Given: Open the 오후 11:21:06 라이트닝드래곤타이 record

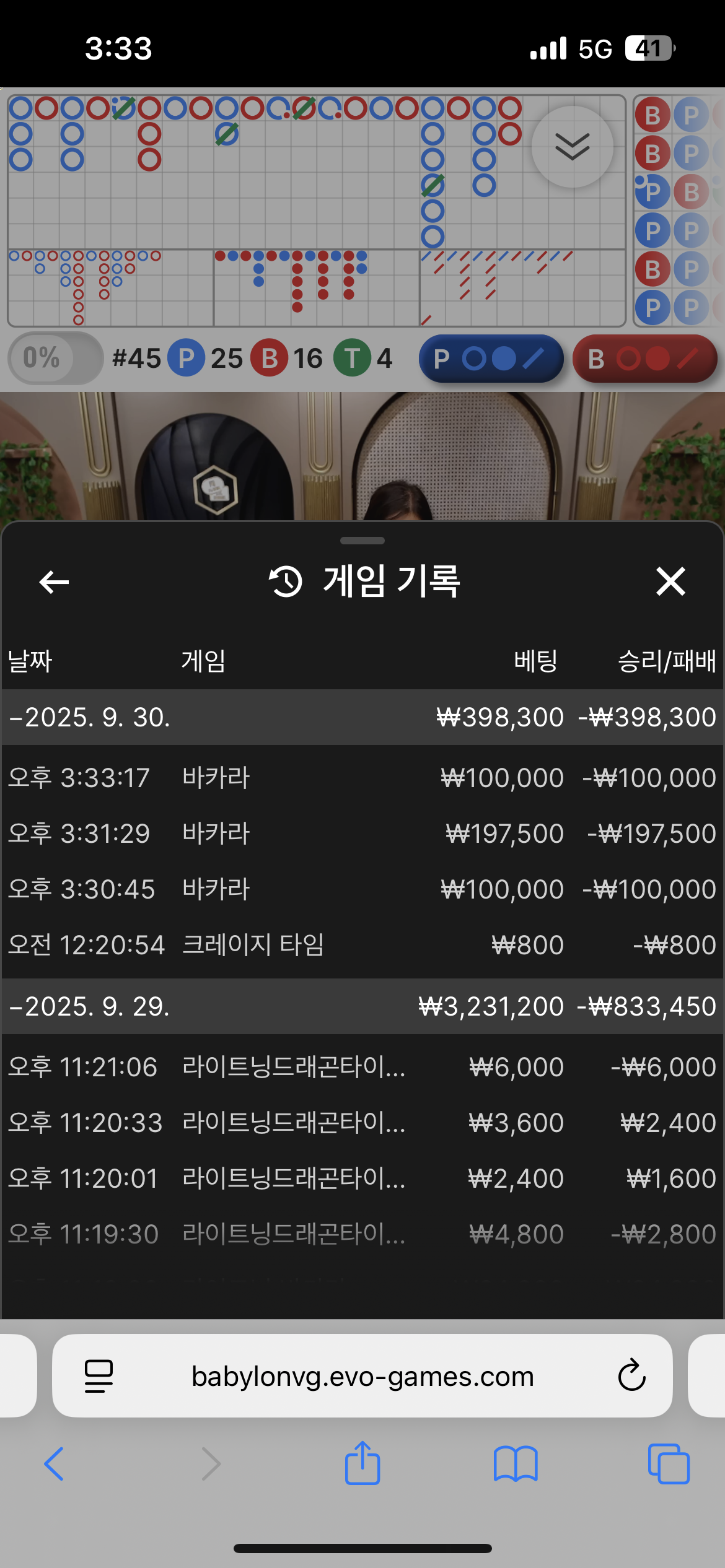Looking at the screenshot, I should (x=362, y=1066).
